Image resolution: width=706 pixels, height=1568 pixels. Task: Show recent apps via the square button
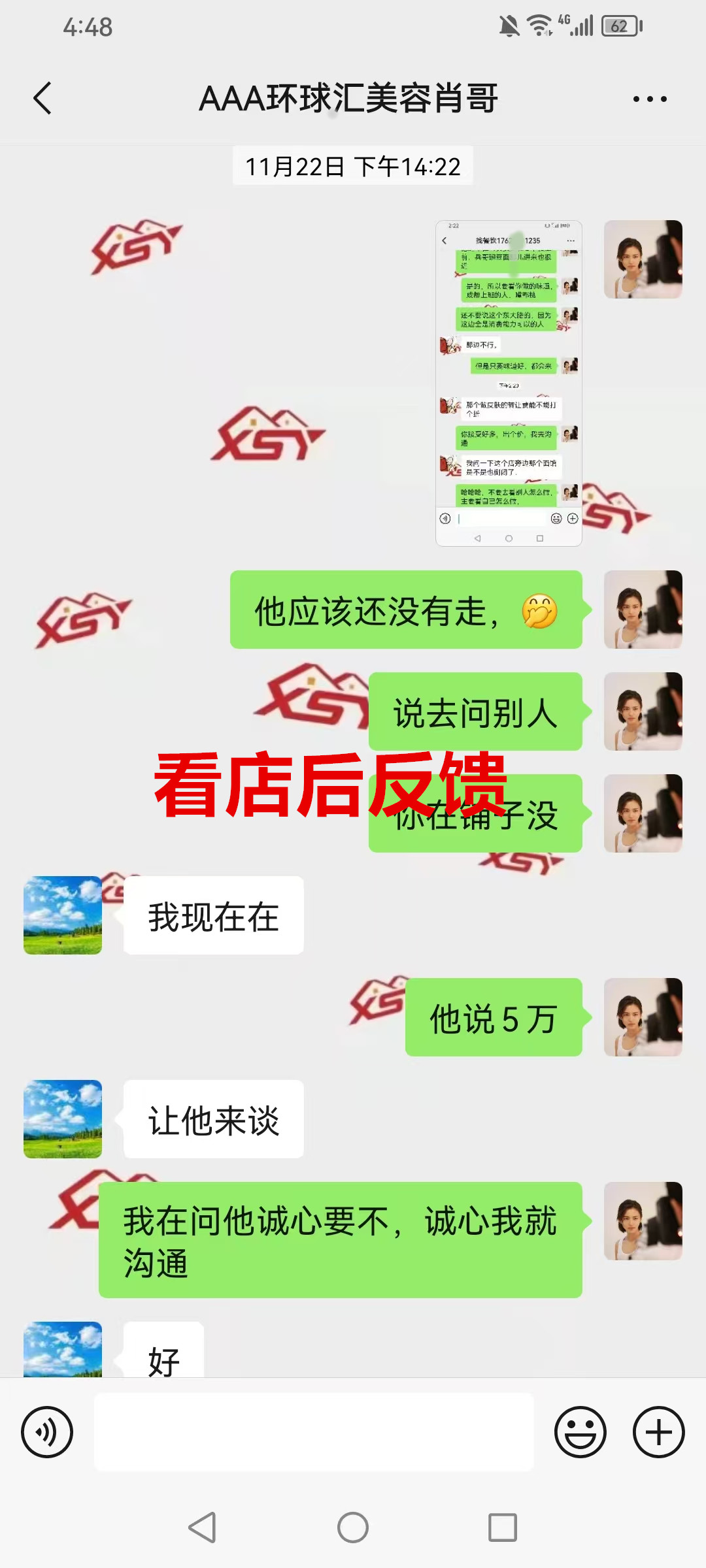point(503,1528)
